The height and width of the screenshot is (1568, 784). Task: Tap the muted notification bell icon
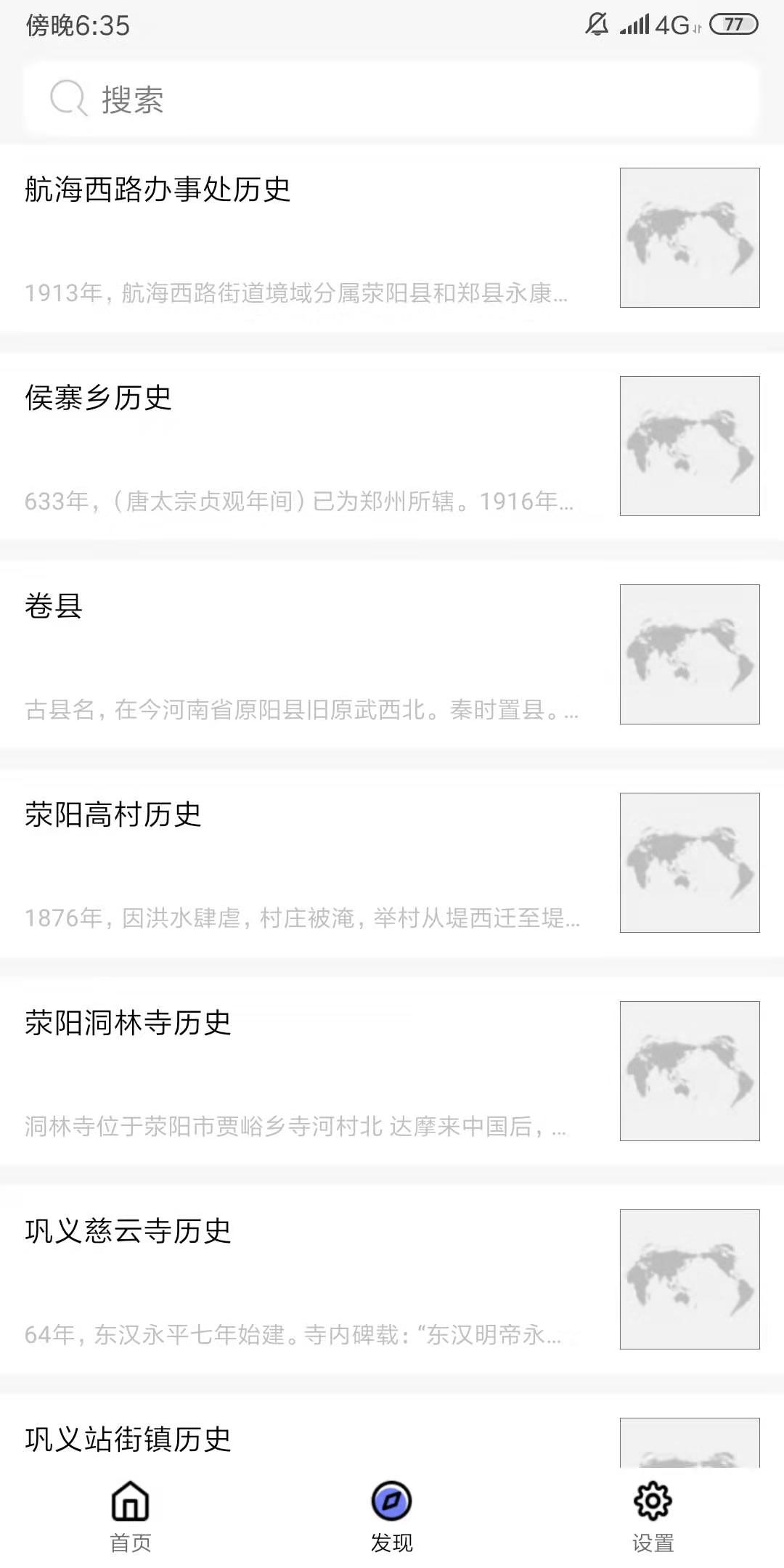pos(595,23)
